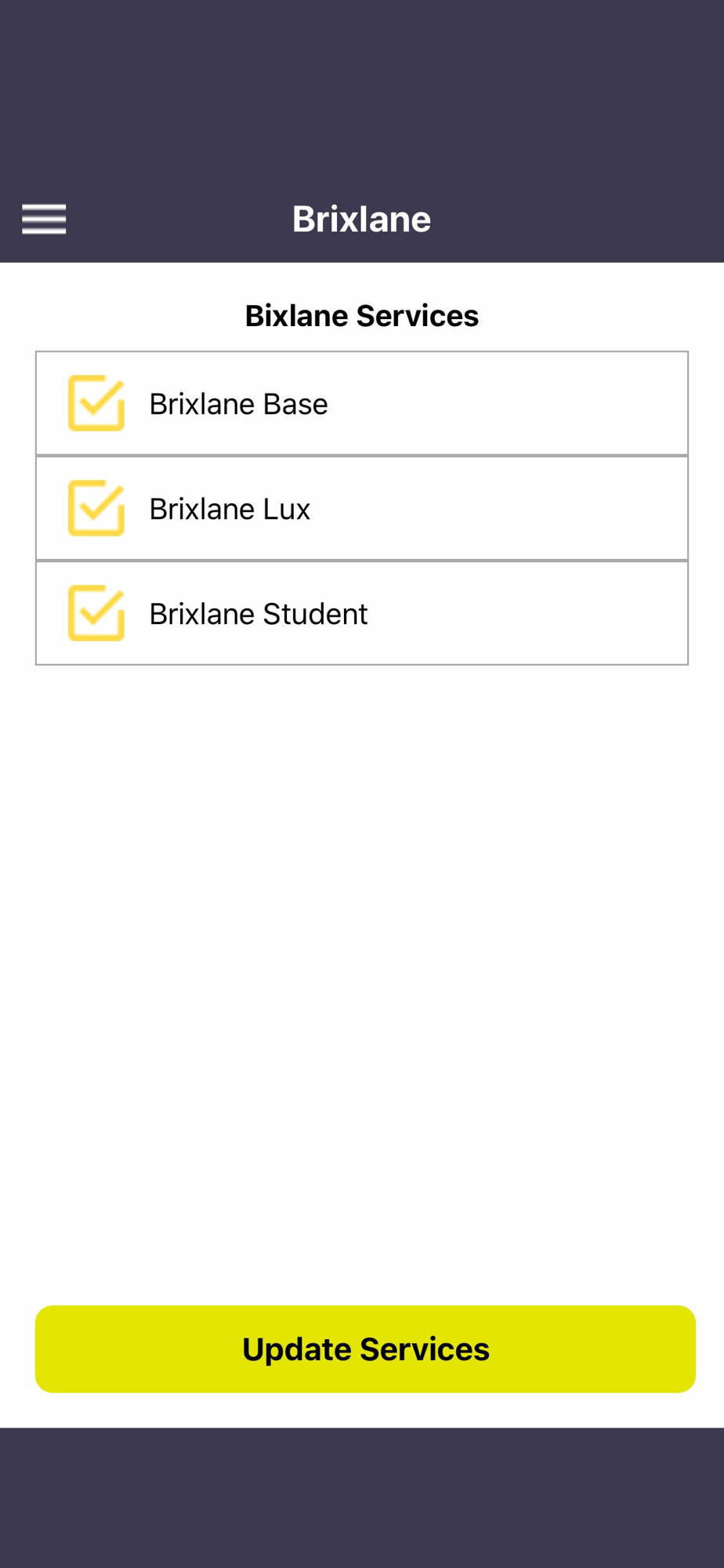Viewport: 724px width, 1568px height.
Task: Tap the Update Services button
Action: [x=365, y=1348]
